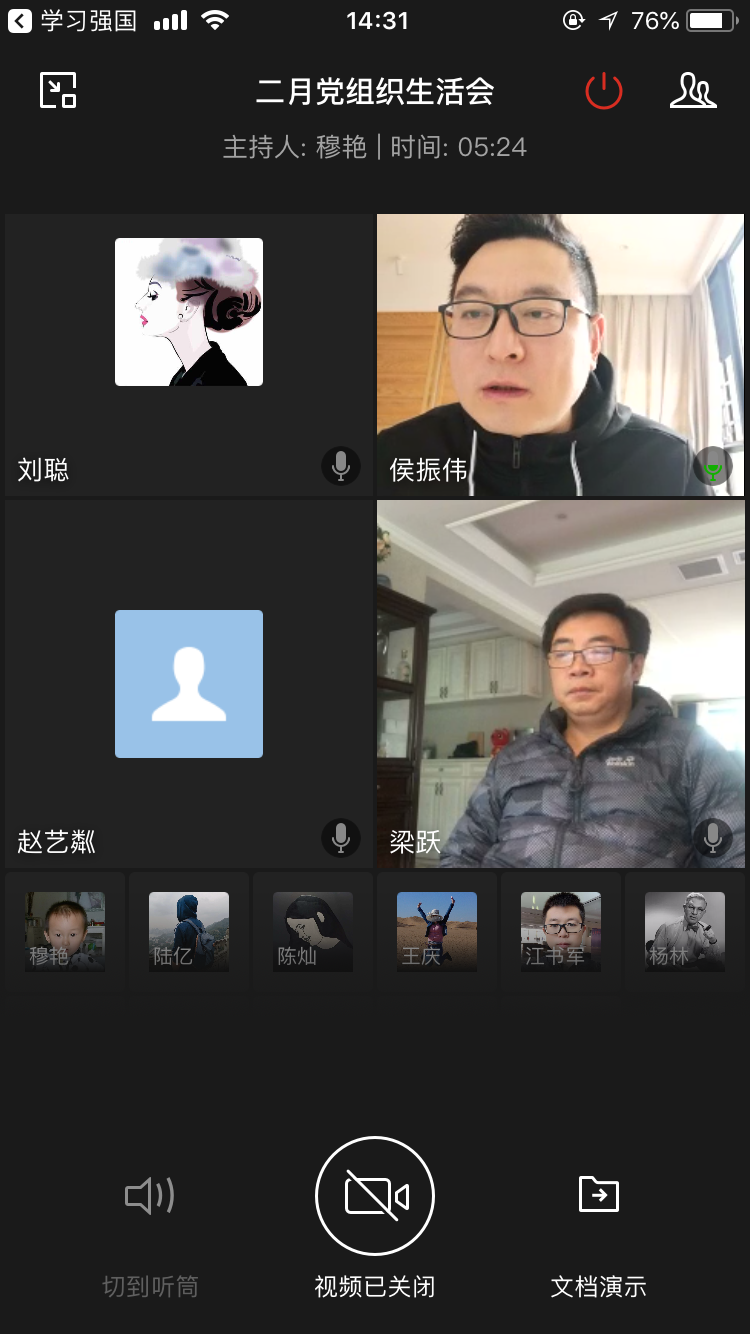The image size is (750, 1334).
Task: Minimize the meeting window
Action: click(x=58, y=91)
